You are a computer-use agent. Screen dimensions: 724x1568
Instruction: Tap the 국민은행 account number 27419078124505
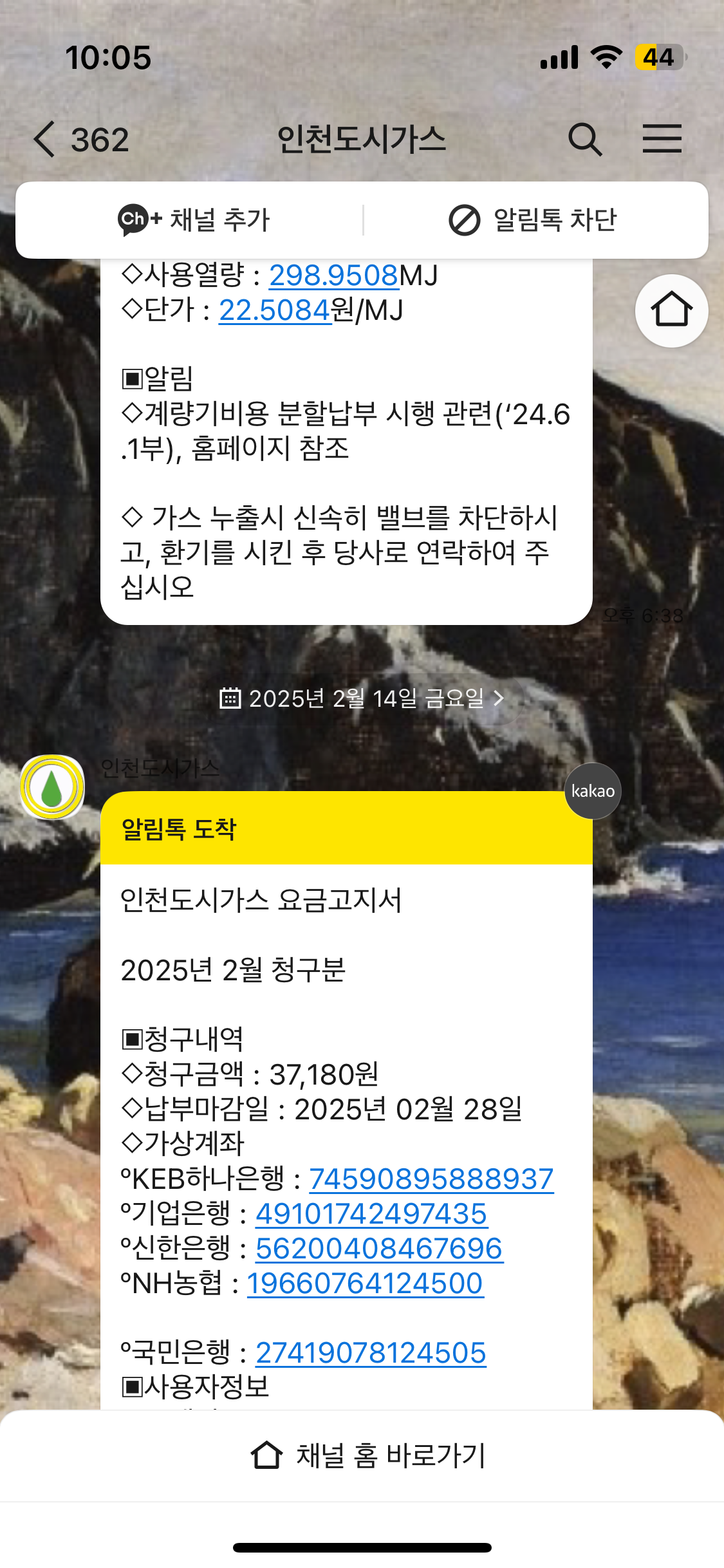(x=371, y=1353)
